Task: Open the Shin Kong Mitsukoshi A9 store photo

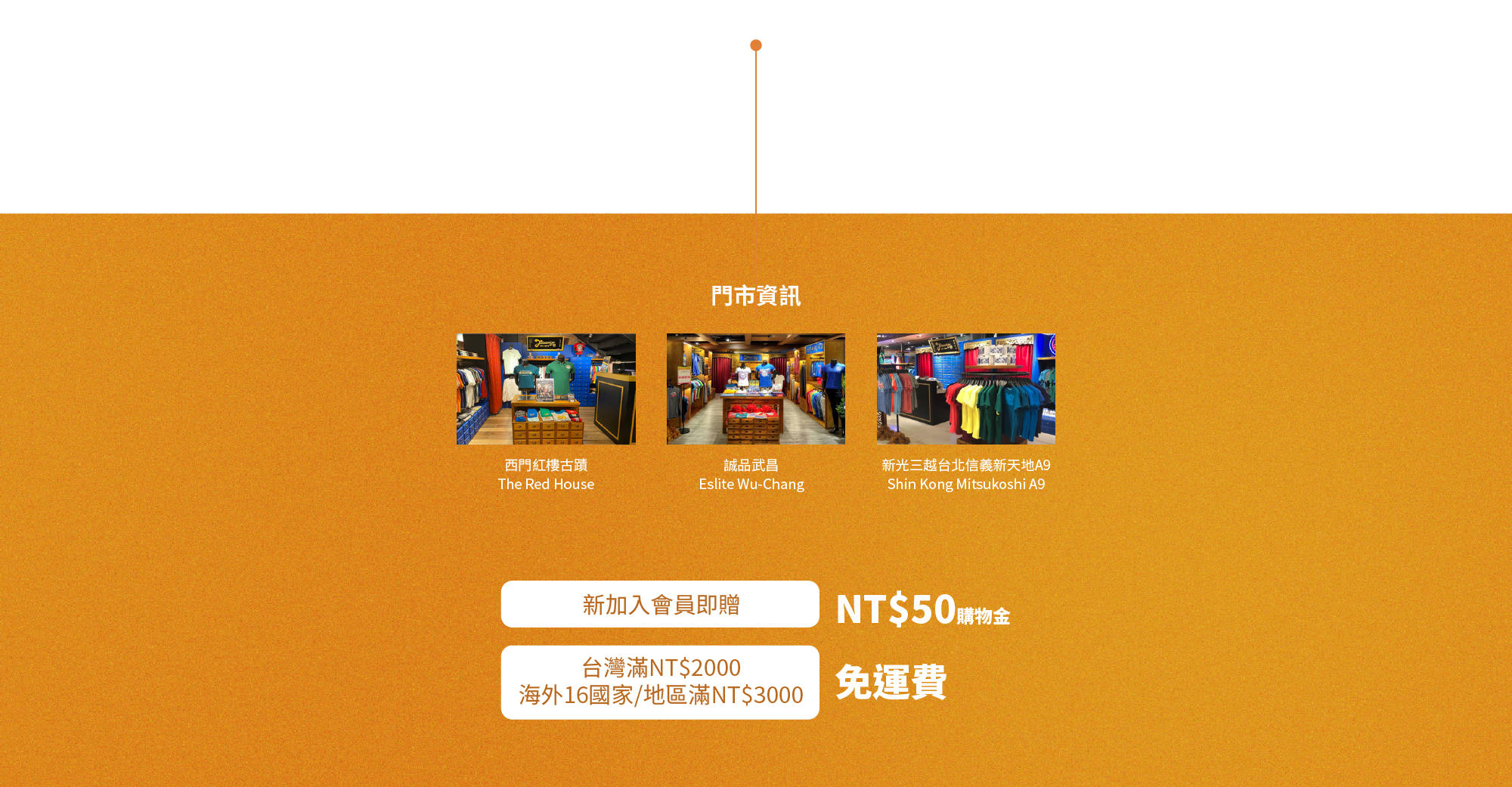Action: (x=966, y=389)
